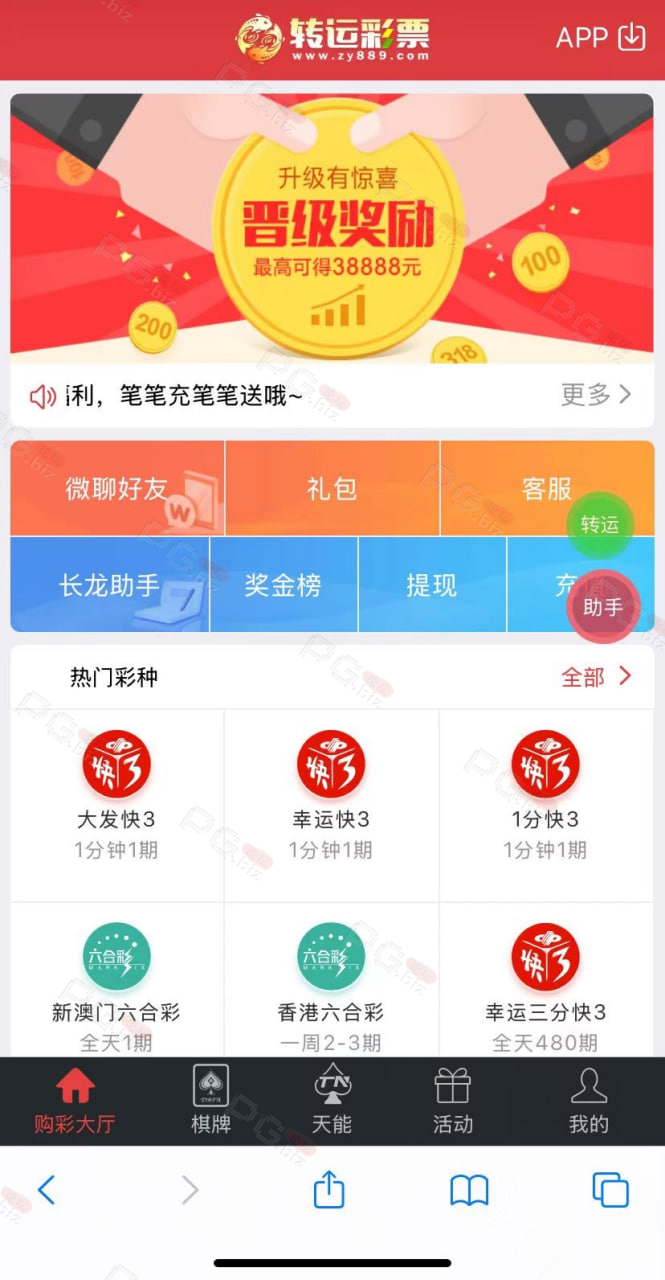Open 香港六合彩
Viewport: 665px width, 1280px height.
[x=331, y=987]
